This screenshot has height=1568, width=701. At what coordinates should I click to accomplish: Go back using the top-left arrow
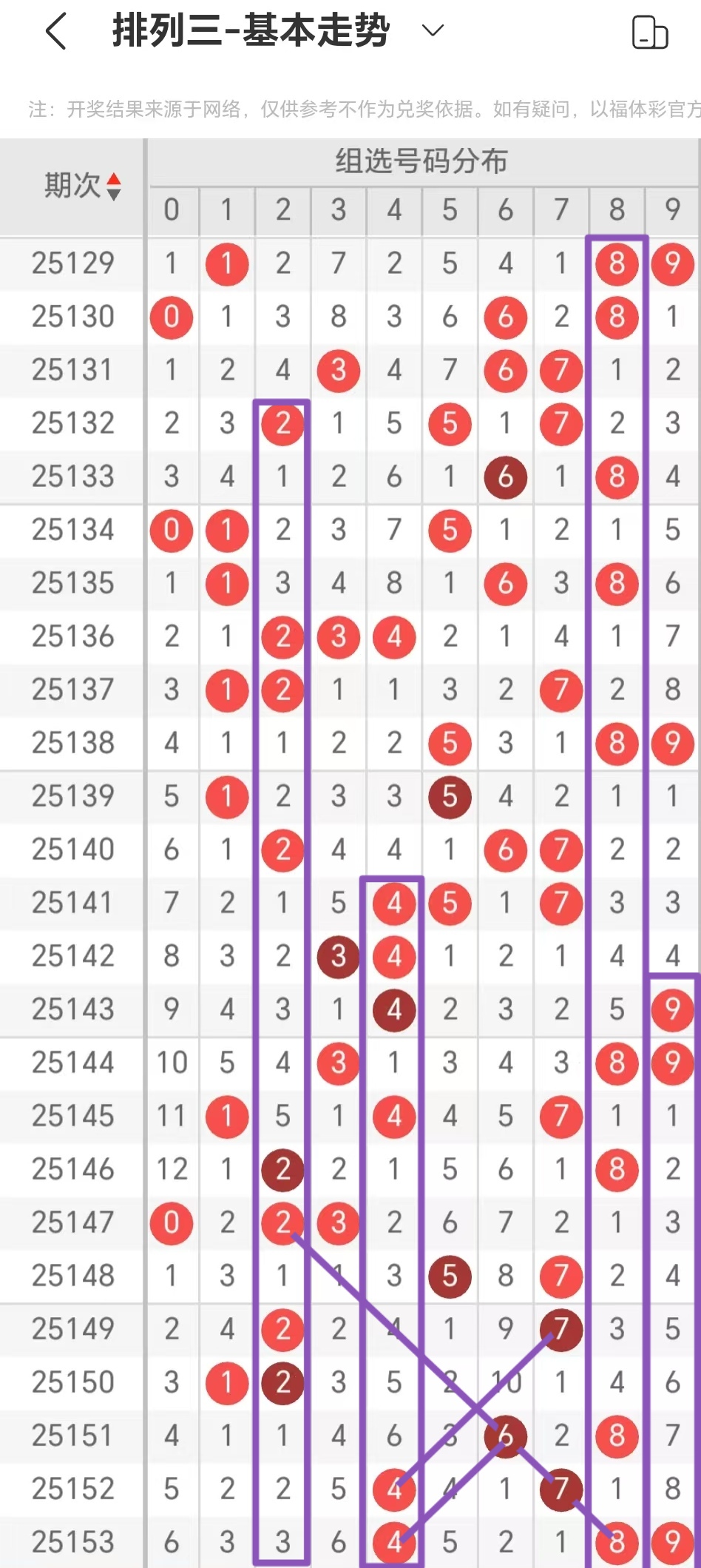(56, 31)
